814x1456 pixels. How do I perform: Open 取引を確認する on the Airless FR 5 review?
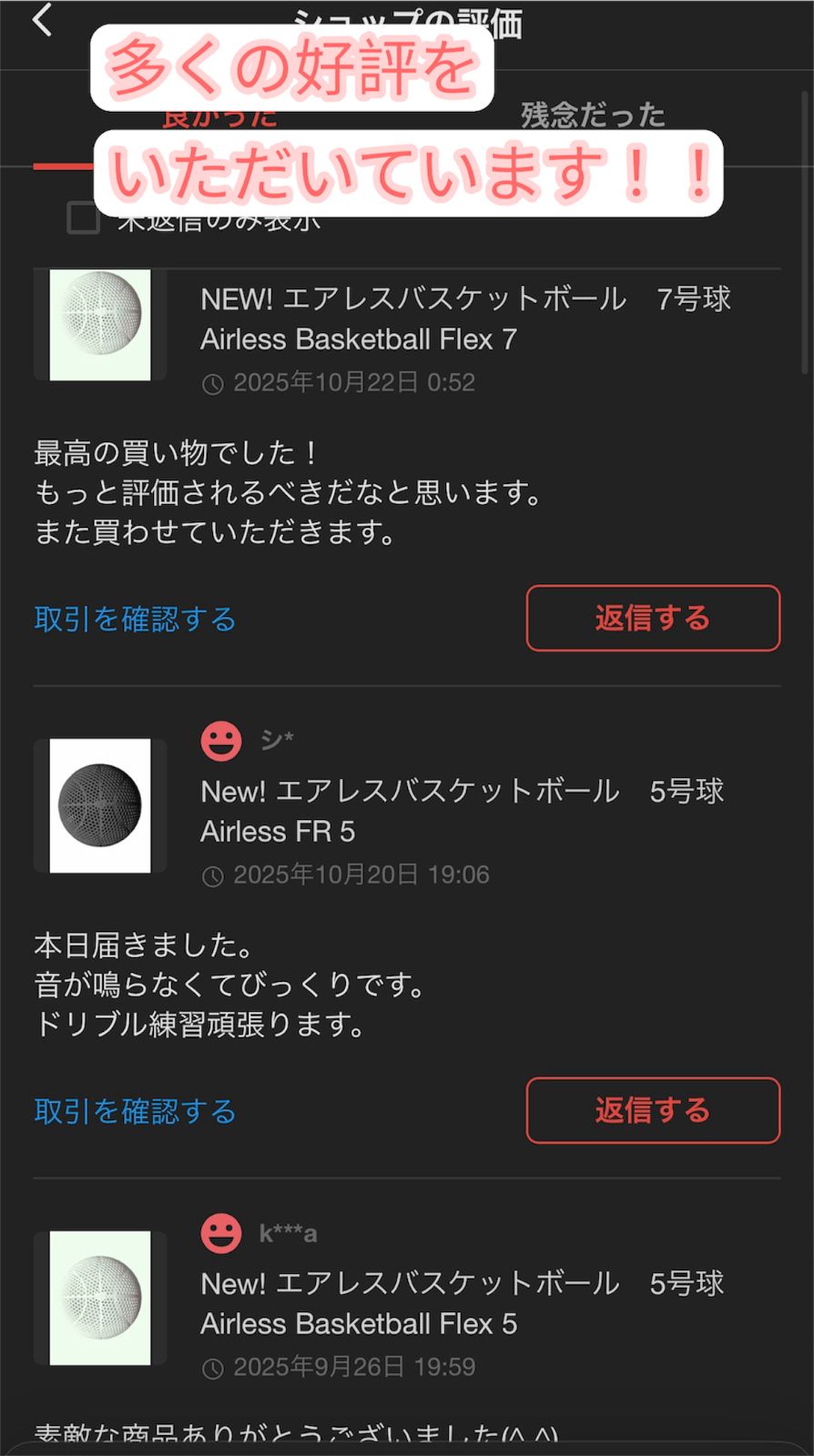click(134, 1111)
